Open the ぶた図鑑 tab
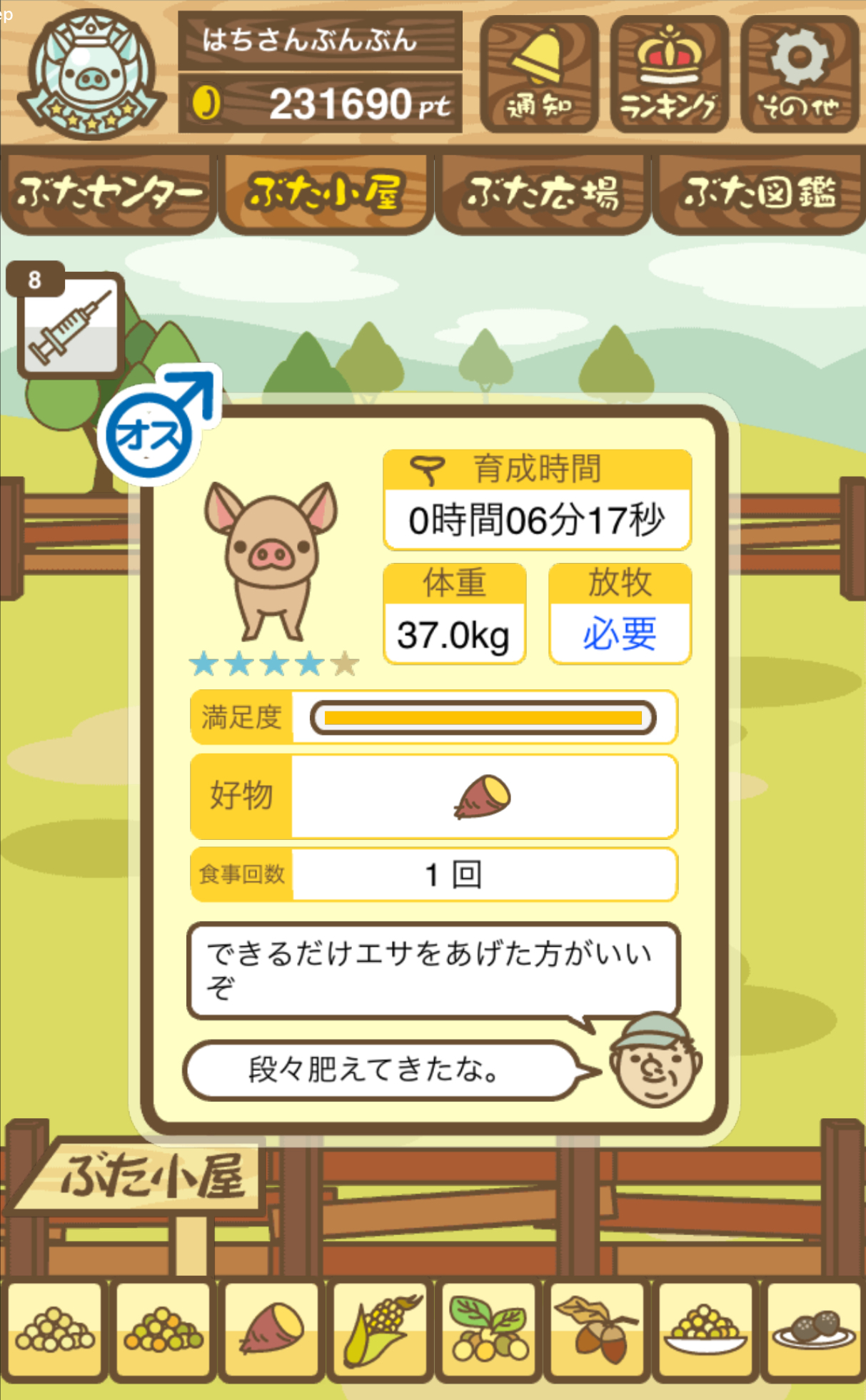866x1400 pixels. [x=760, y=193]
